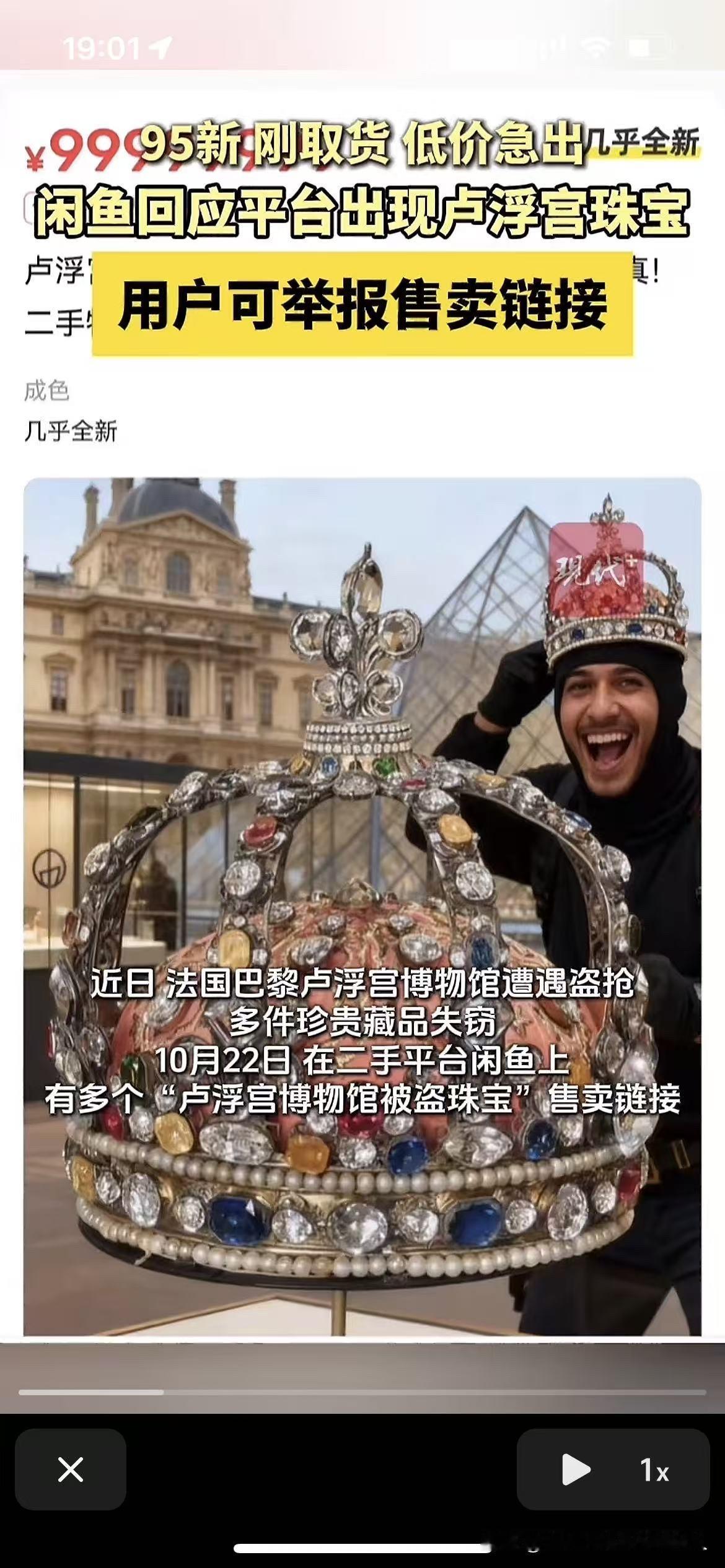Viewport: 725px width, 1568px height.
Task: Close the video player
Action: pos(70,1469)
